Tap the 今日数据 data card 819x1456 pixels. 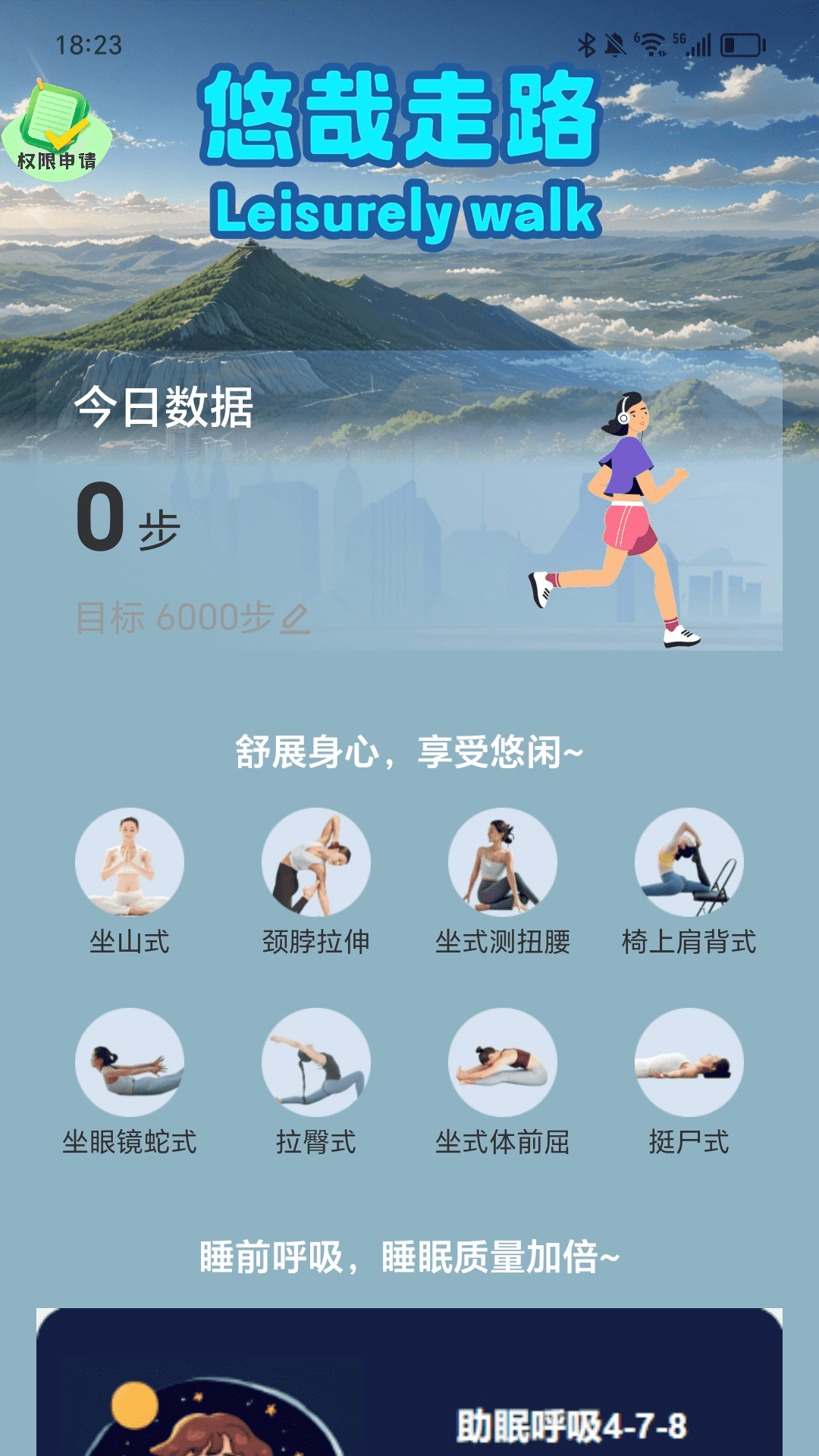point(163,412)
